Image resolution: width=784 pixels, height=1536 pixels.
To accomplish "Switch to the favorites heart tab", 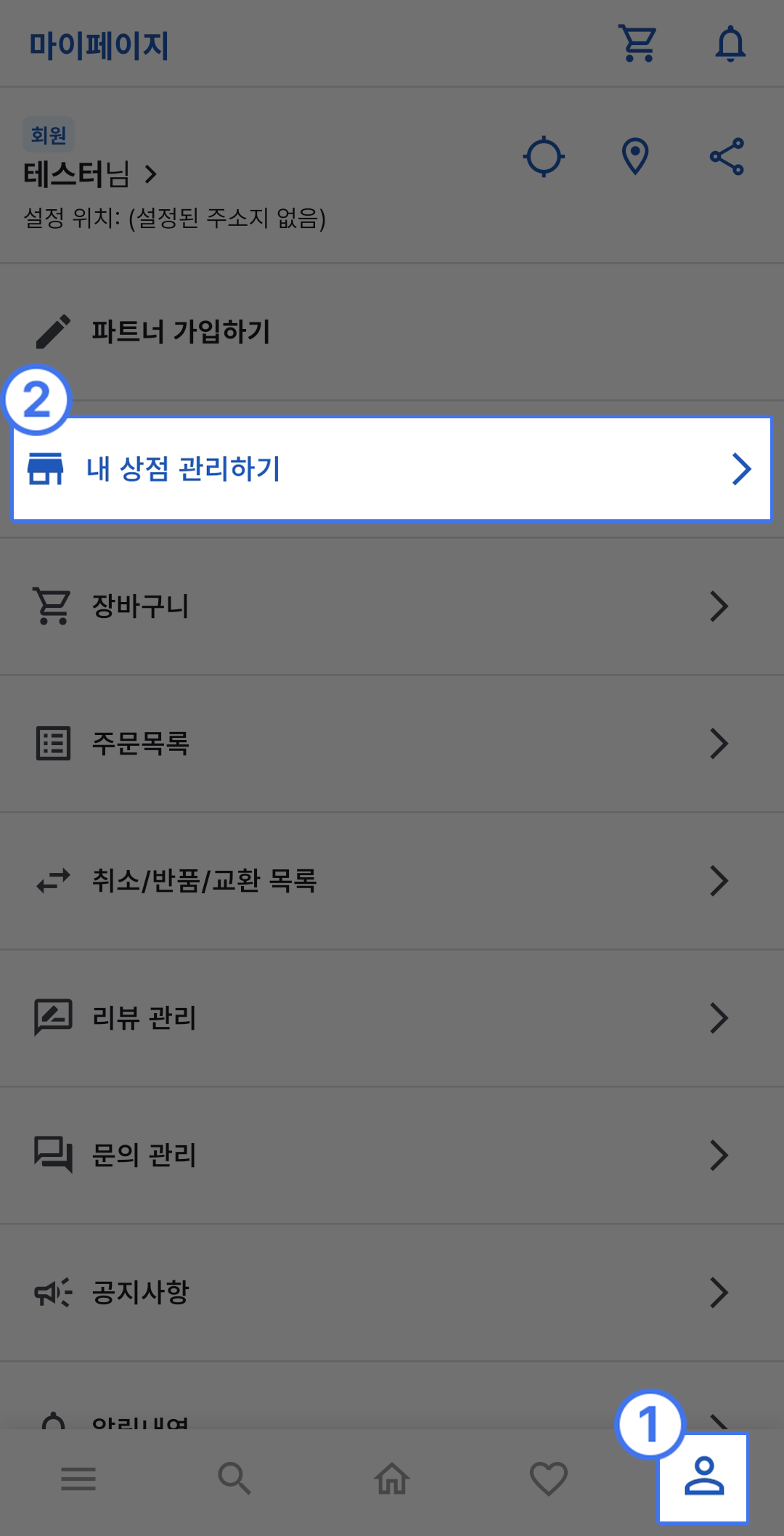I will click(548, 1479).
